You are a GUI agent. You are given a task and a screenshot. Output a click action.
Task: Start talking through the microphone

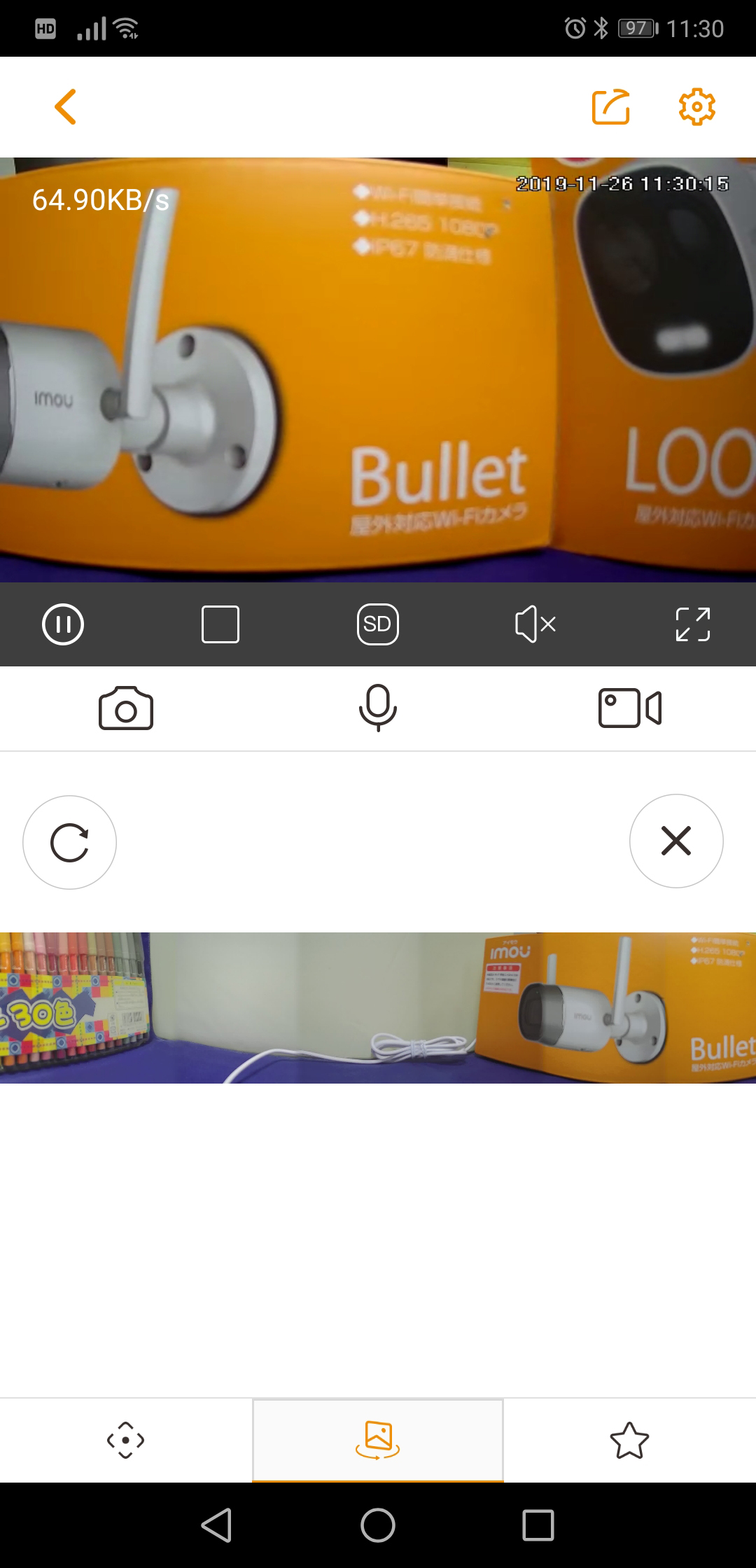pos(378,708)
